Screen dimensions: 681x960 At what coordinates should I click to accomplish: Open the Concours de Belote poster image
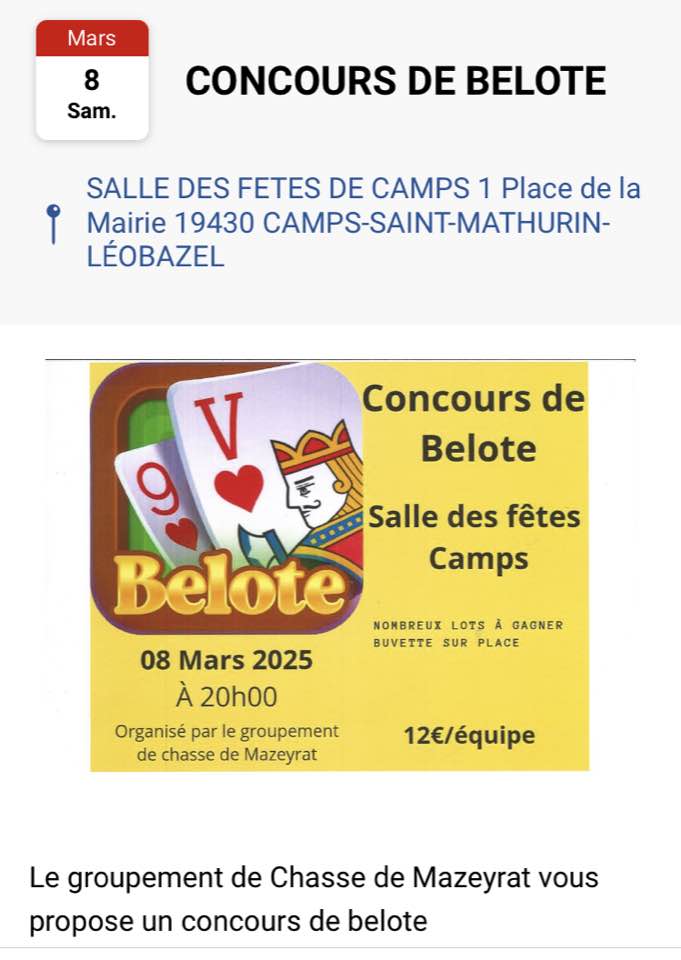click(340, 566)
